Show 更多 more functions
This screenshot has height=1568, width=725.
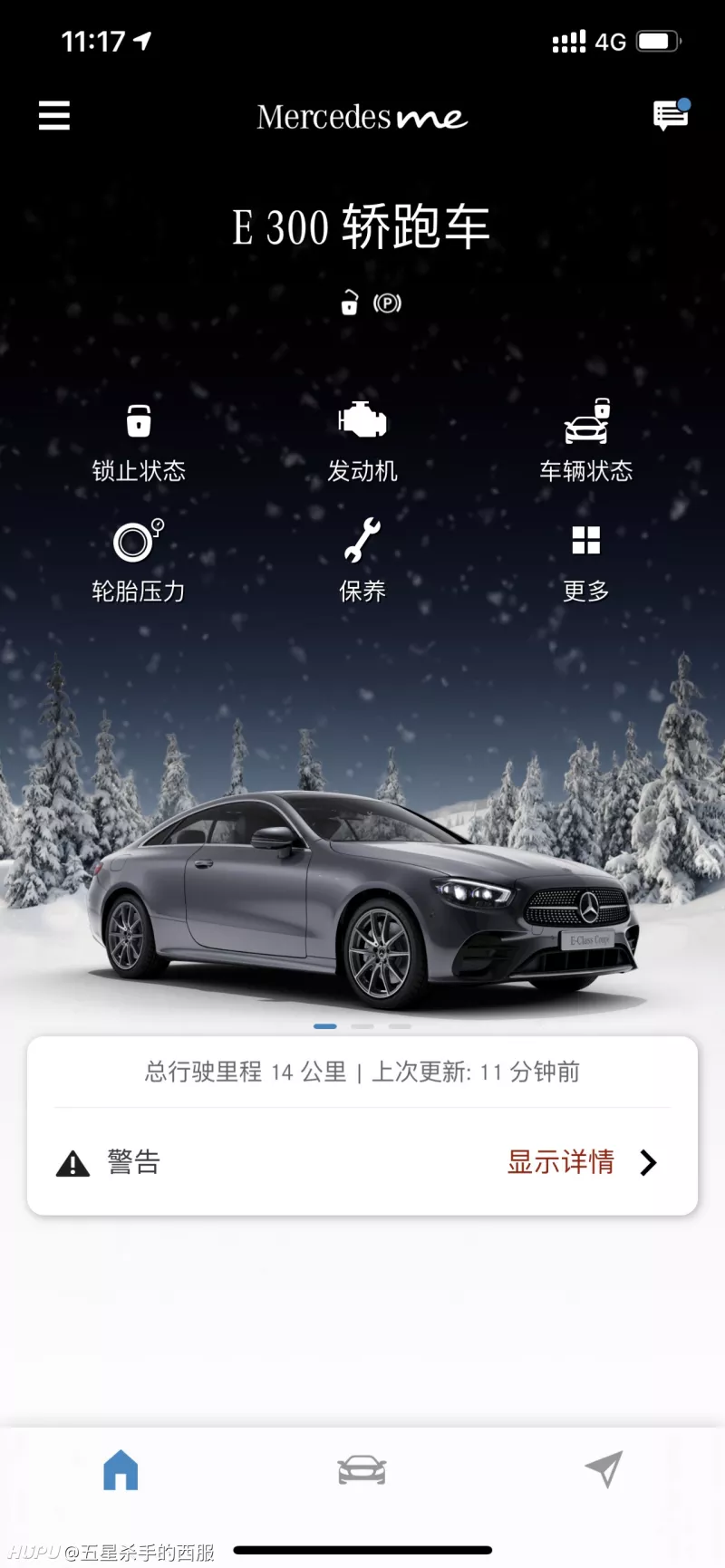click(x=586, y=562)
